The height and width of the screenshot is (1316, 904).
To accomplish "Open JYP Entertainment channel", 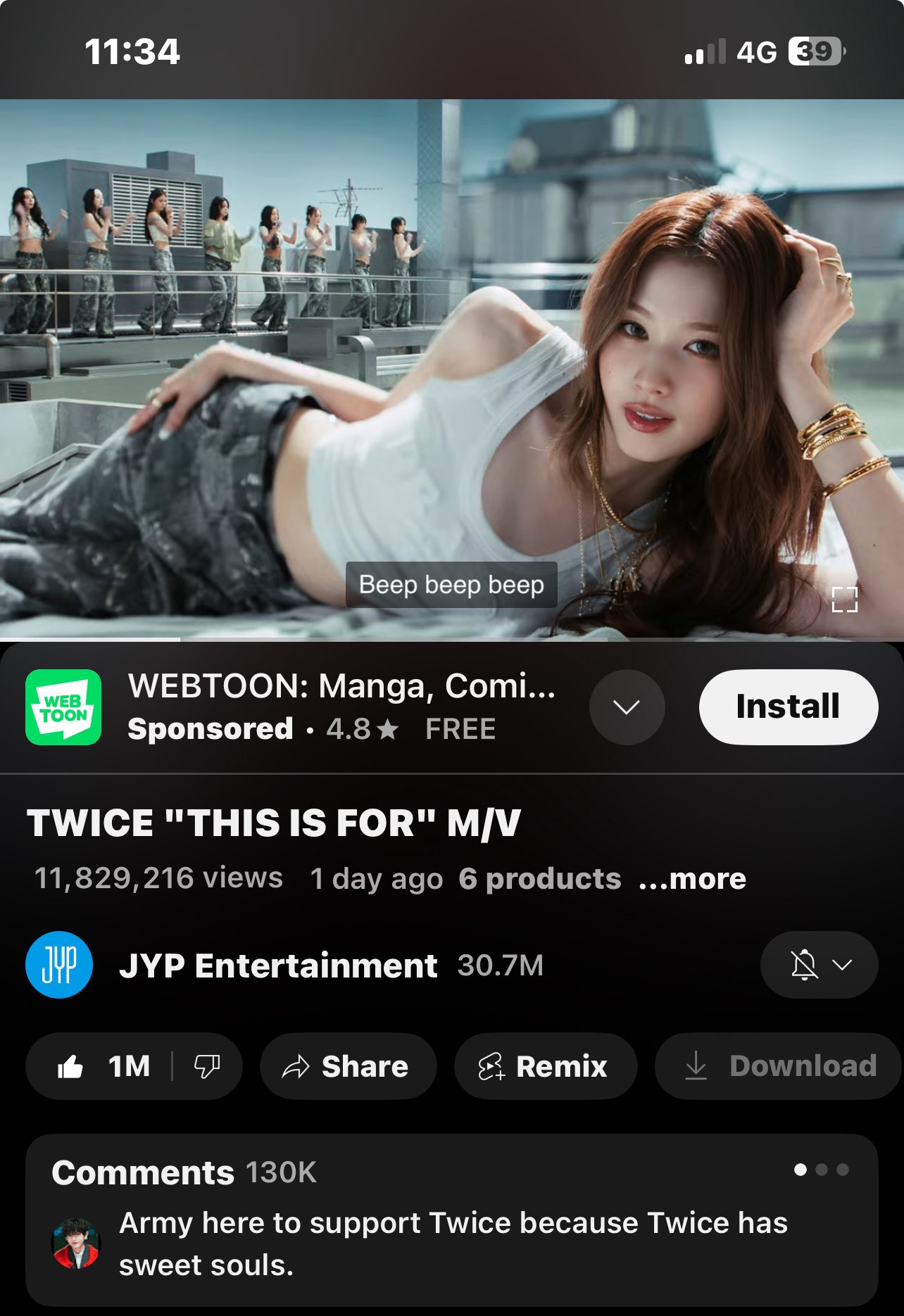I will pyautogui.click(x=278, y=966).
